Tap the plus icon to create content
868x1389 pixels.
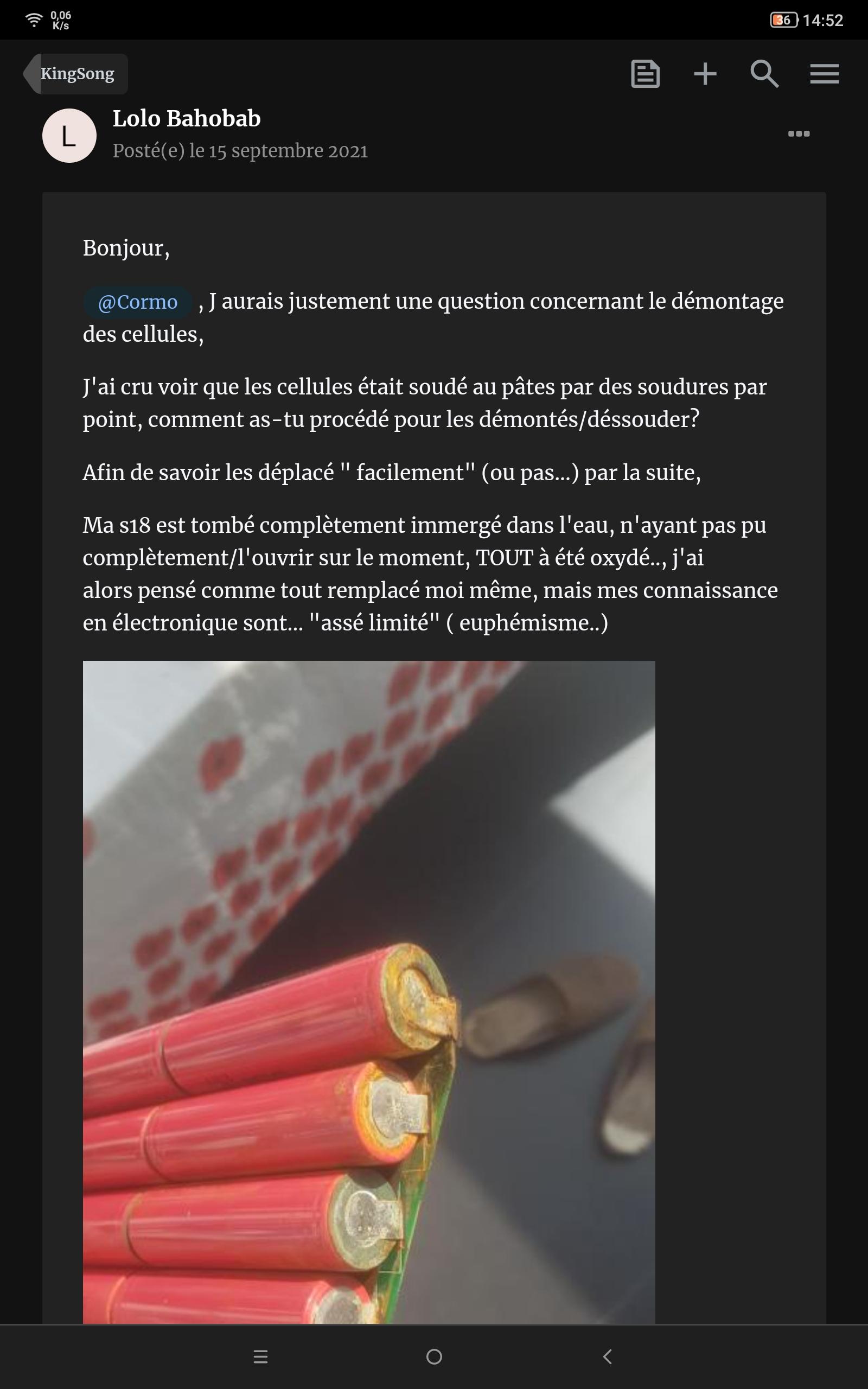705,74
